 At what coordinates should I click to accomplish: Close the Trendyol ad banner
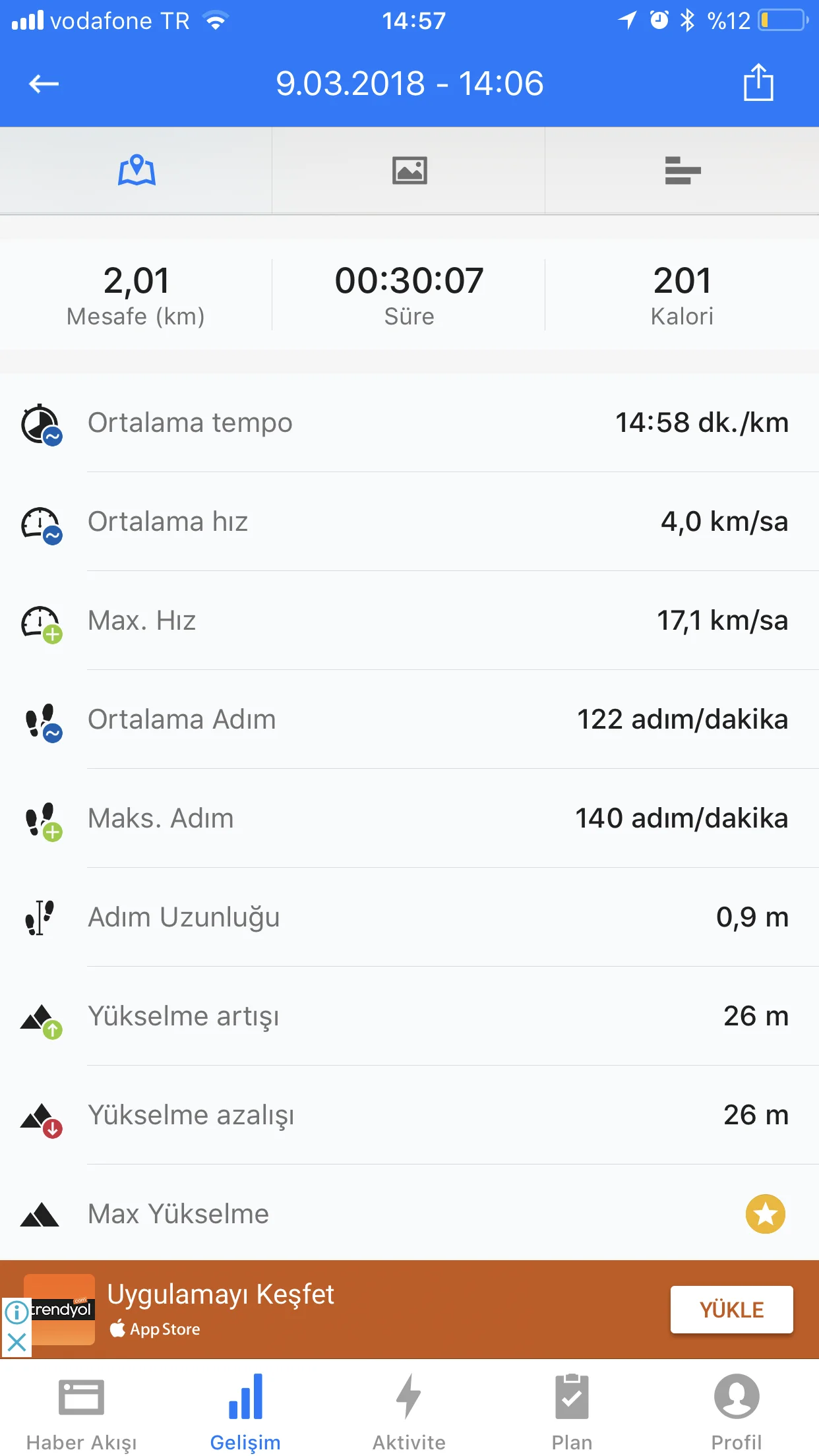point(17,1342)
